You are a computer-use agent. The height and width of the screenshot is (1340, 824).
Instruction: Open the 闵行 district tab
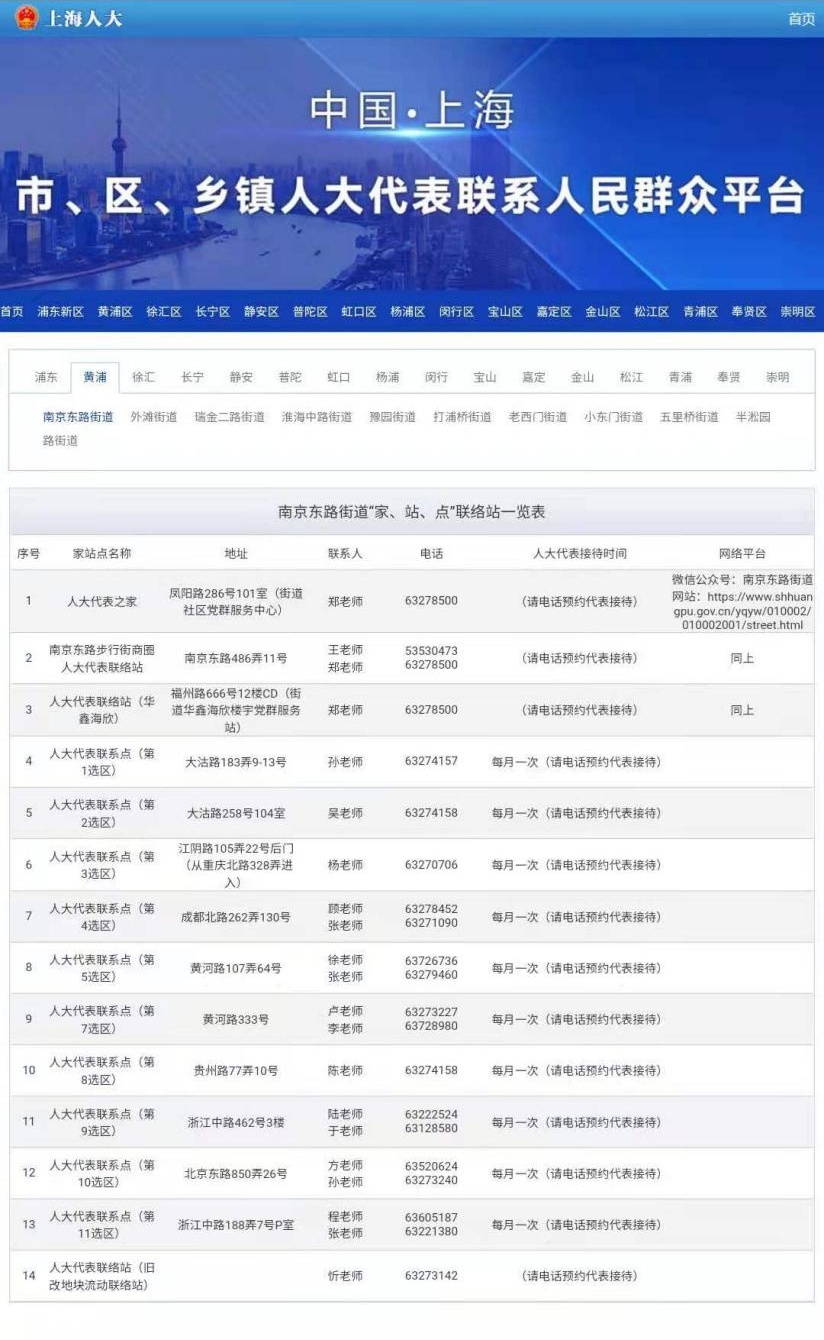coord(436,377)
